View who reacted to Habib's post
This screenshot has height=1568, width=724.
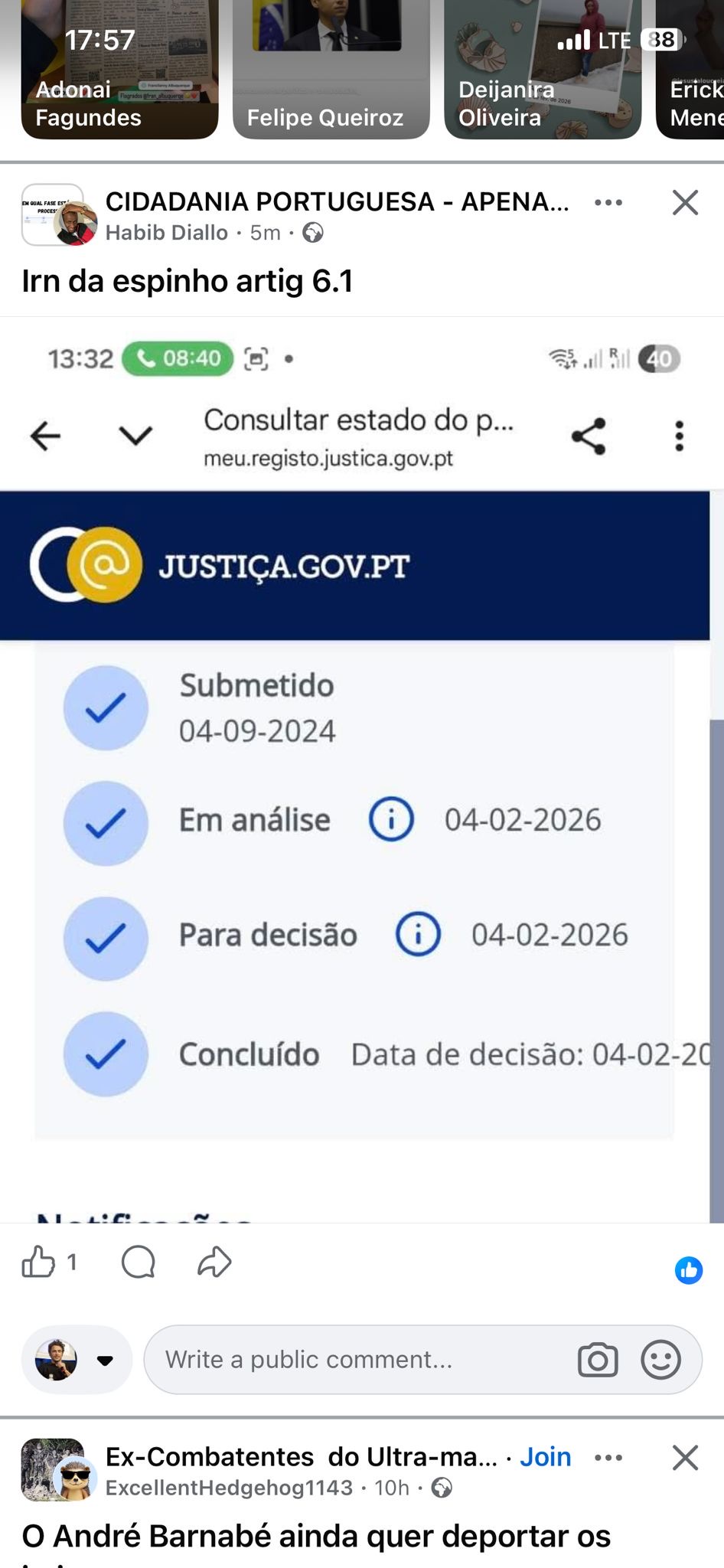point(688,1270)
